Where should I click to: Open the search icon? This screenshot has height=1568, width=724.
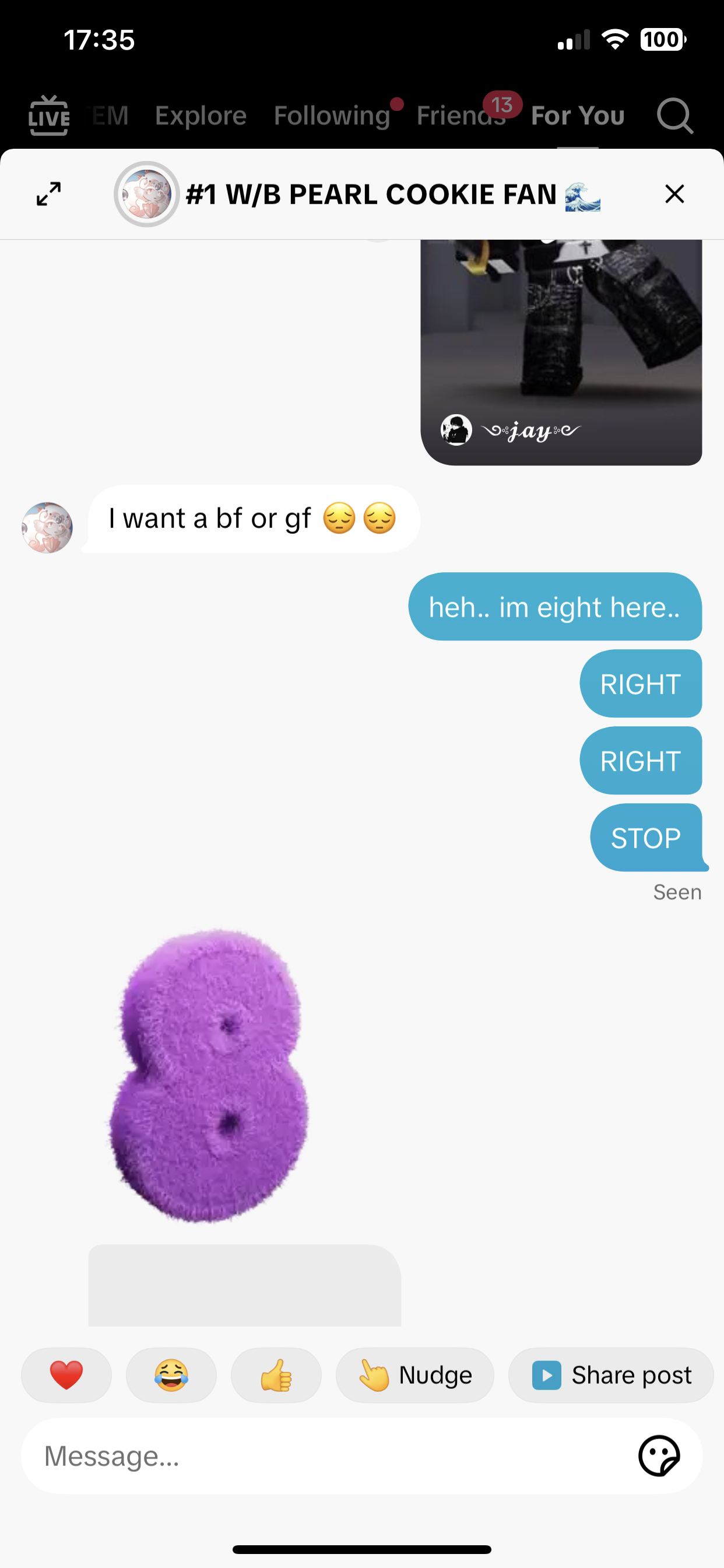pyautogui.click(x=674, y=116)
